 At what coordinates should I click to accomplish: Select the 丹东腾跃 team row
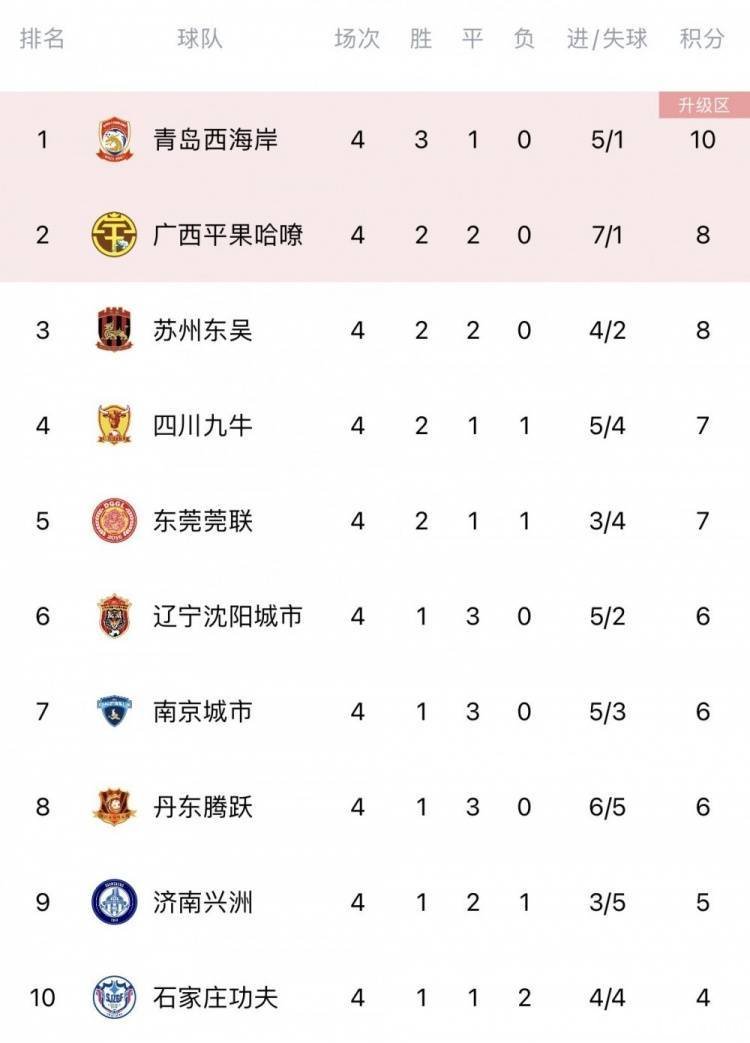[202, 807]
